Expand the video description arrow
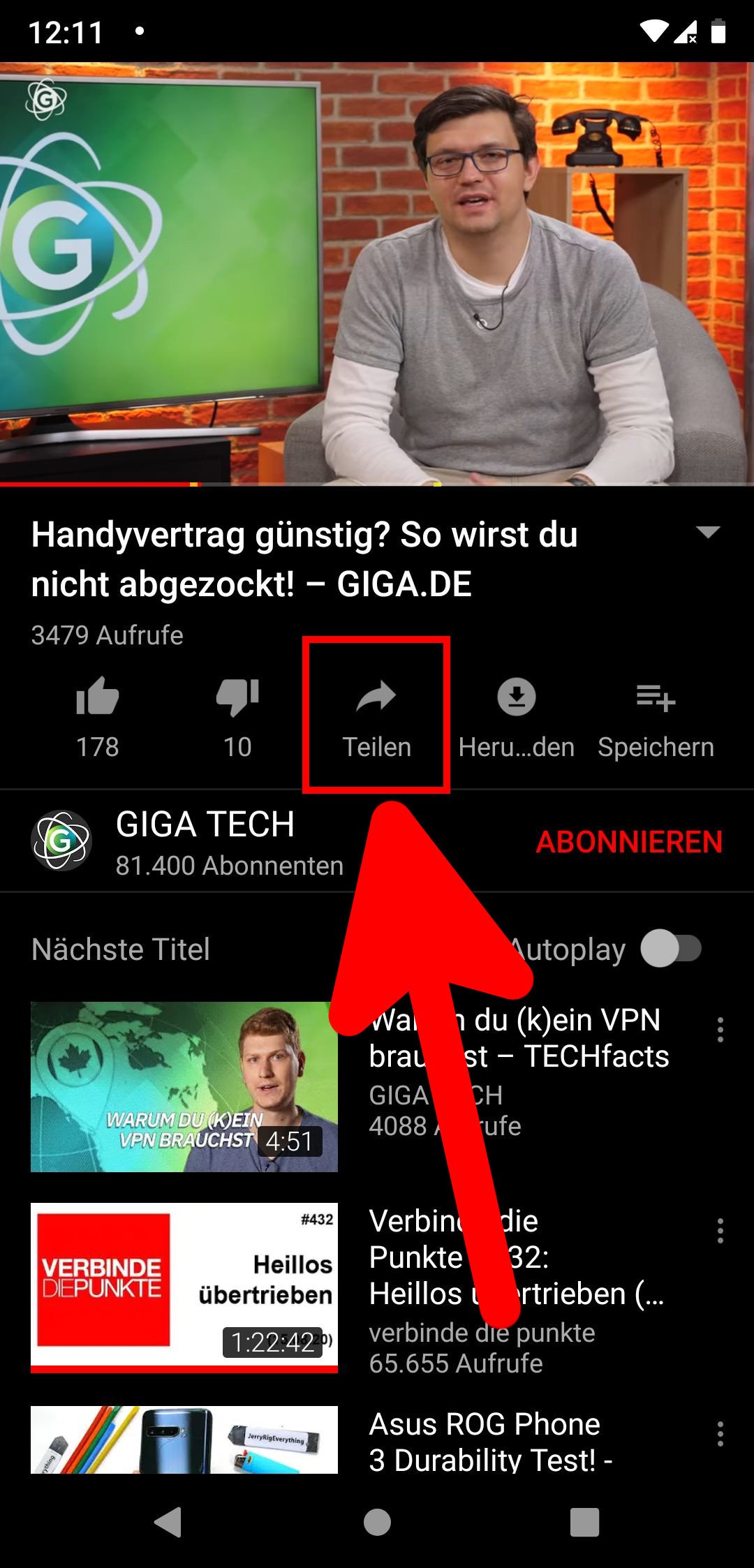754x1568 pixels. click(x=708, y=532)
